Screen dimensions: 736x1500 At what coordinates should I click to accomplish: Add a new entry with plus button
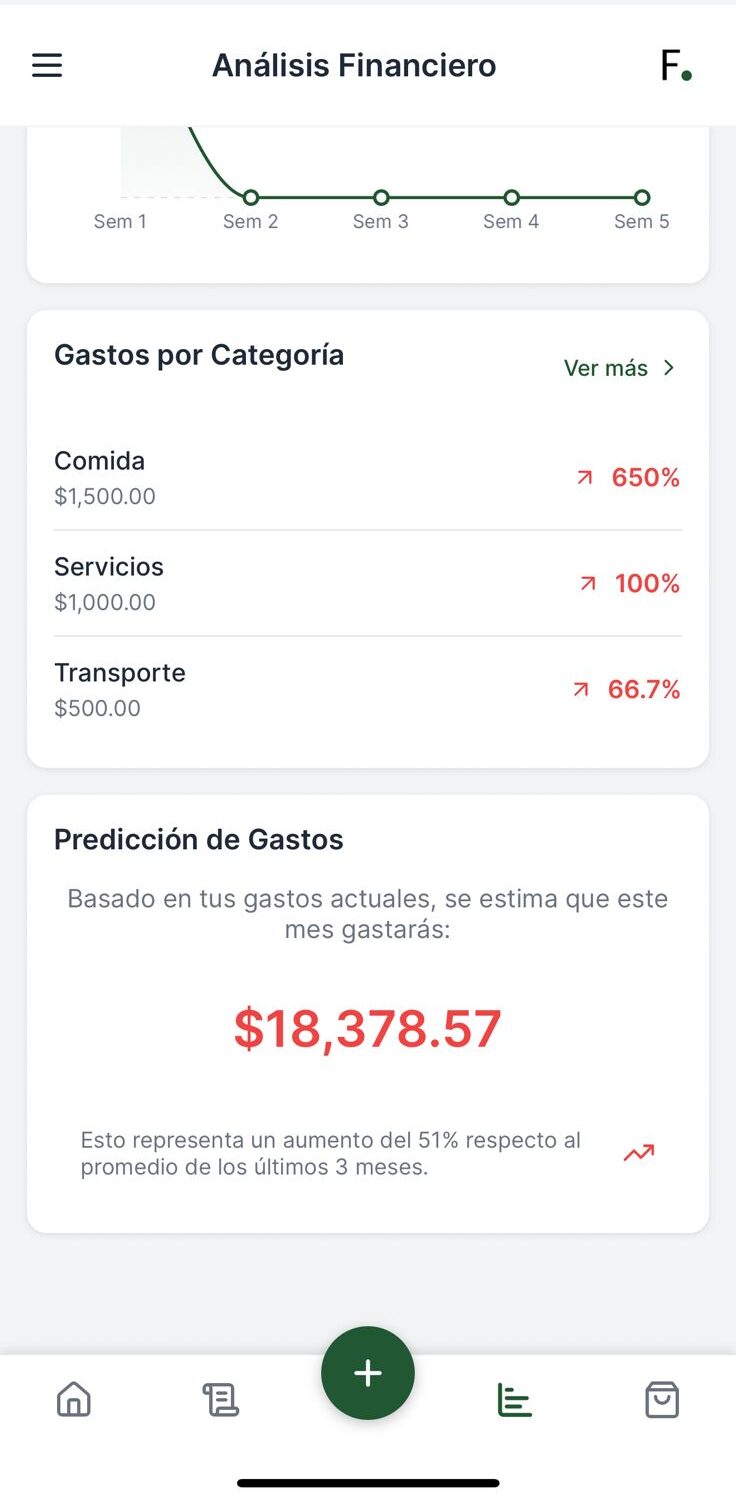coord(368,1373)
